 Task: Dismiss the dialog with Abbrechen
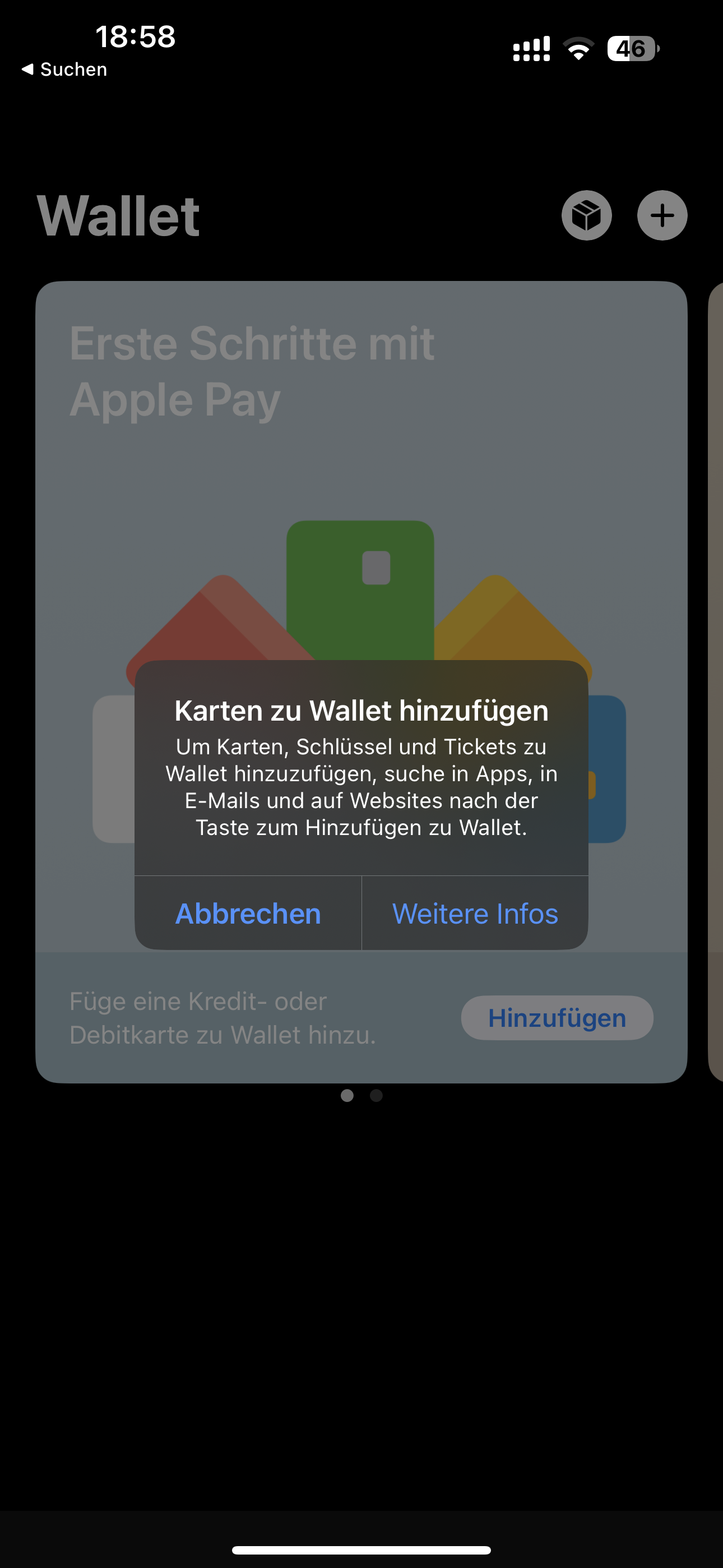point(248,913)
